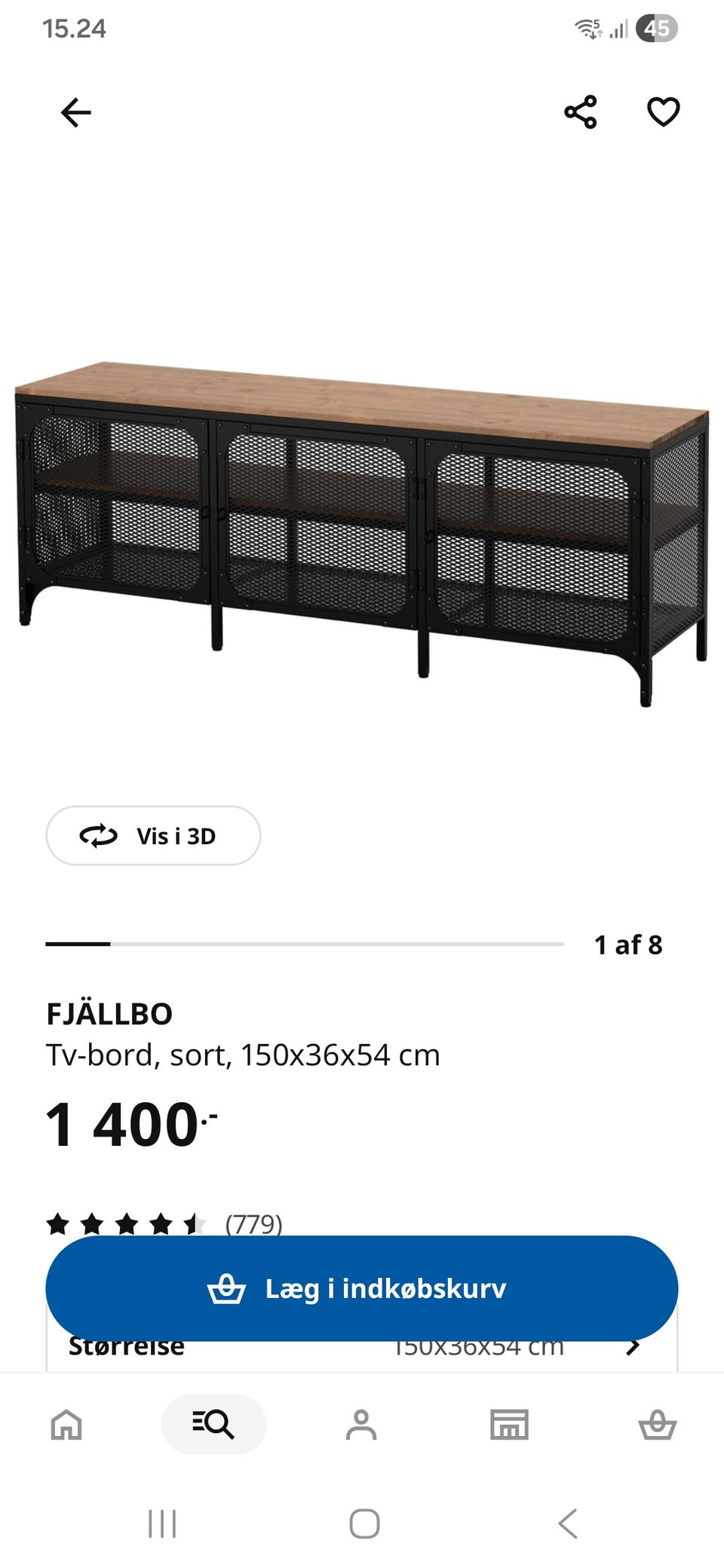Select the Search icon in bottom navigation
The width and height of the screenshot is (724, 1568).
[x=213, y=1423]
